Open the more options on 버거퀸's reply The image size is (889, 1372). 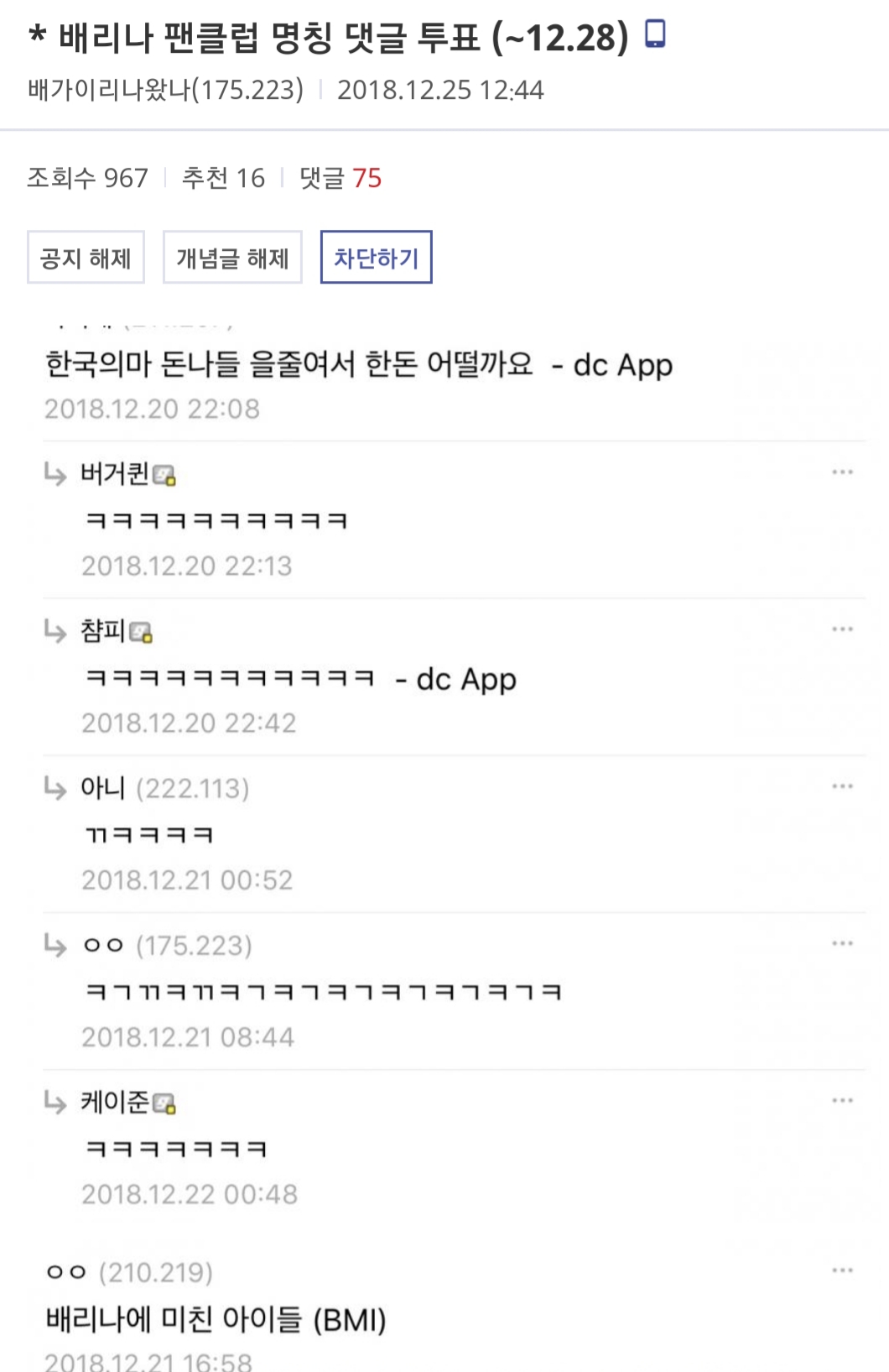tap(842, 472)
